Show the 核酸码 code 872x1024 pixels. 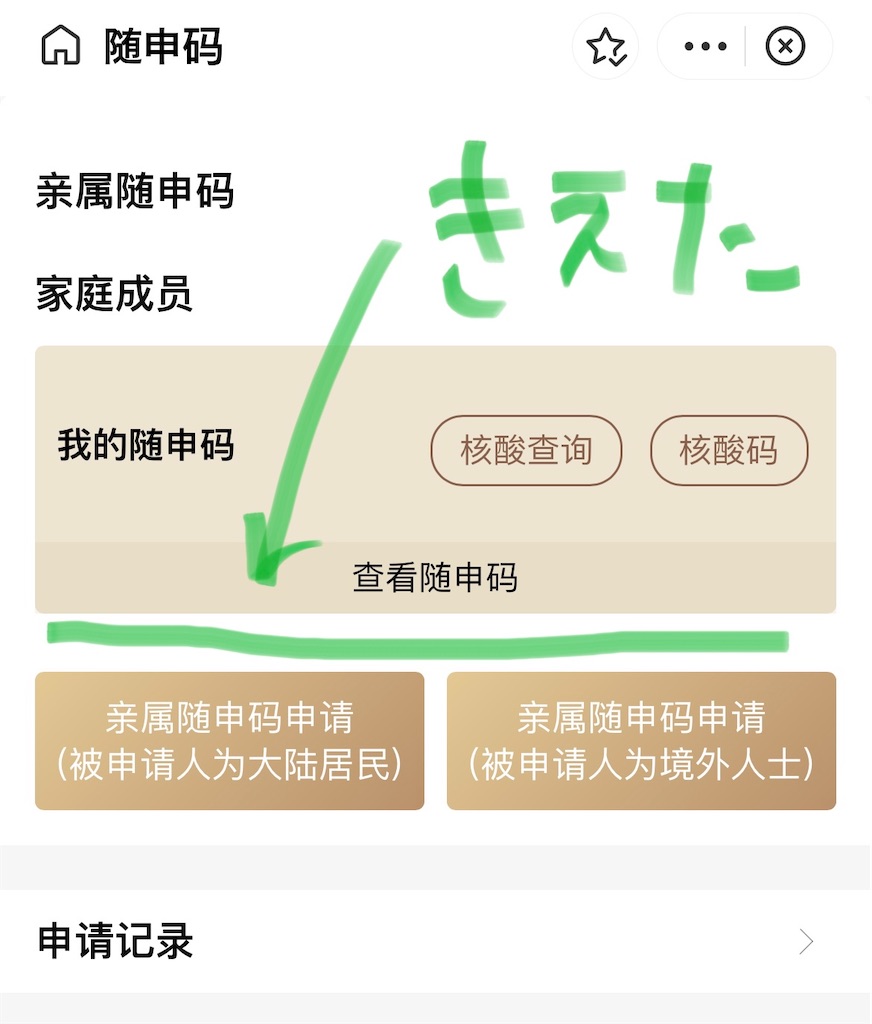[729, 450]
